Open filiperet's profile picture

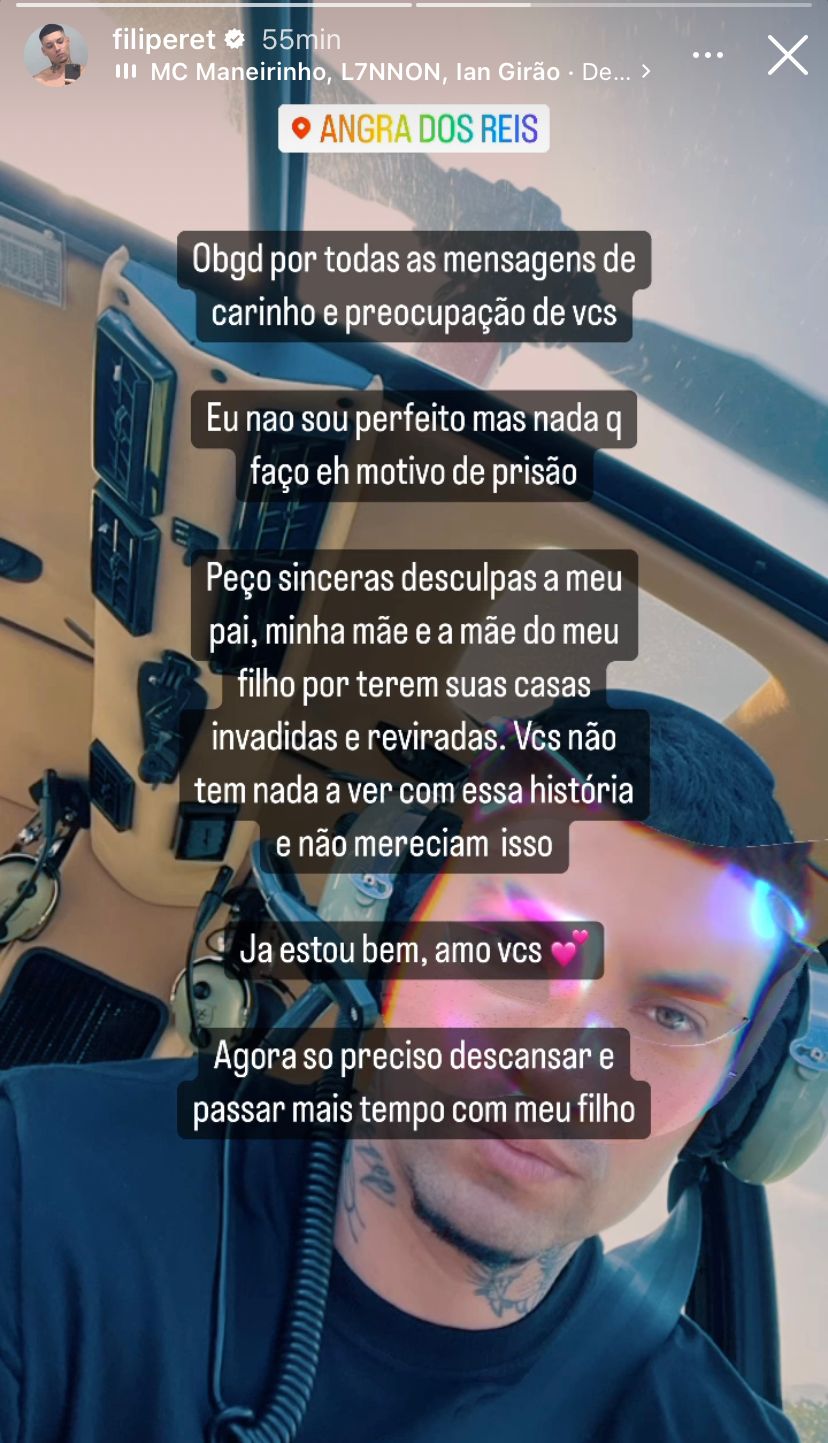click(x=55, y=55)
